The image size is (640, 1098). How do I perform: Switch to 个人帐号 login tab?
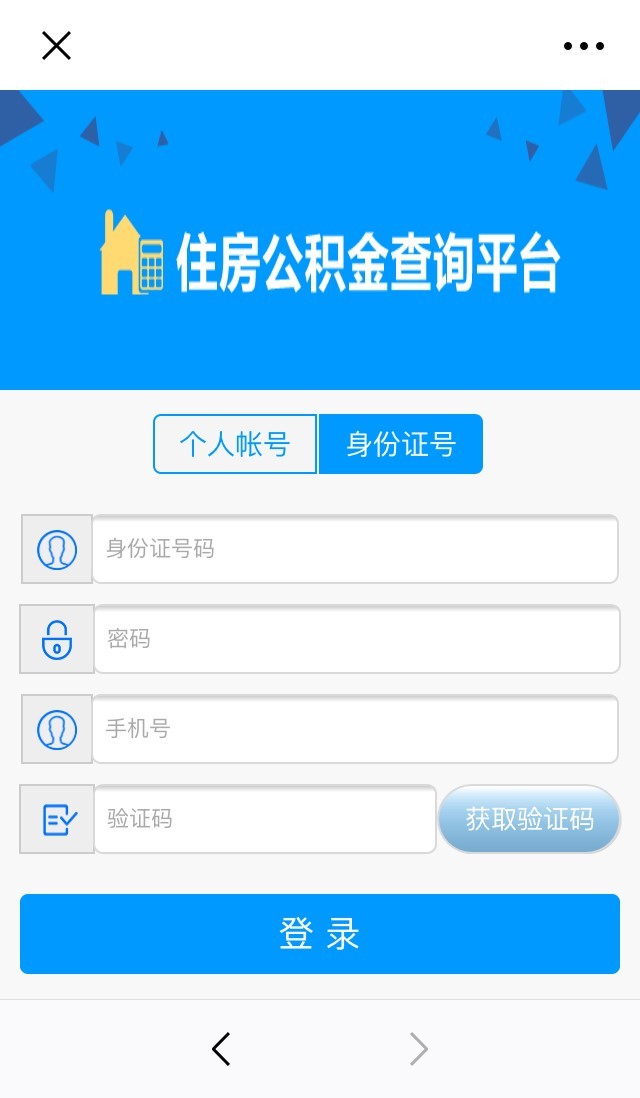(x=235, y=444)
